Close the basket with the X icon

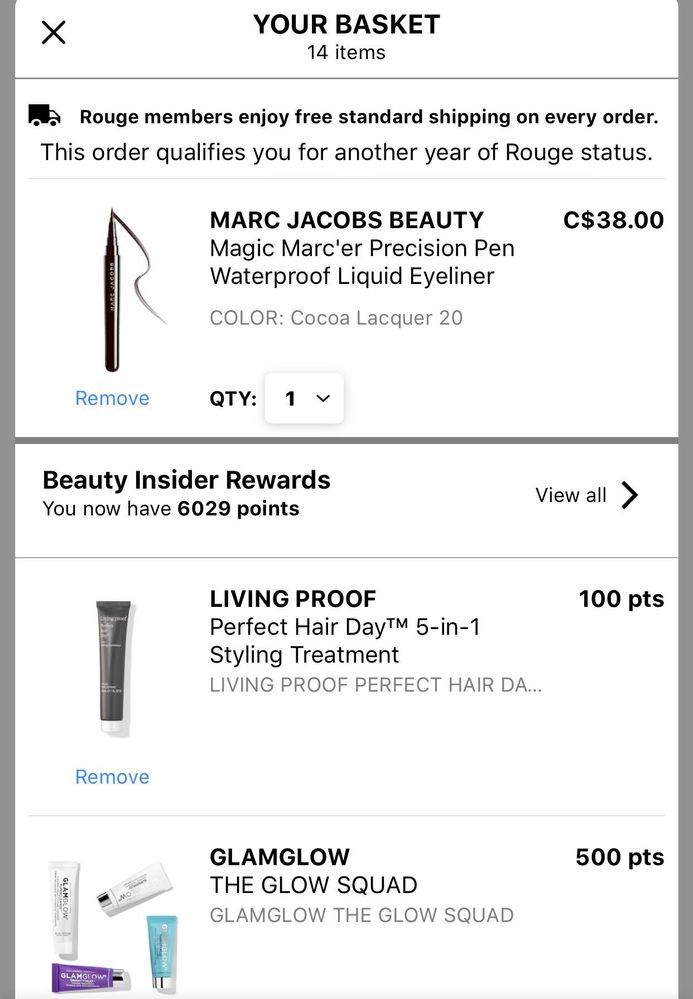point(53,33)
